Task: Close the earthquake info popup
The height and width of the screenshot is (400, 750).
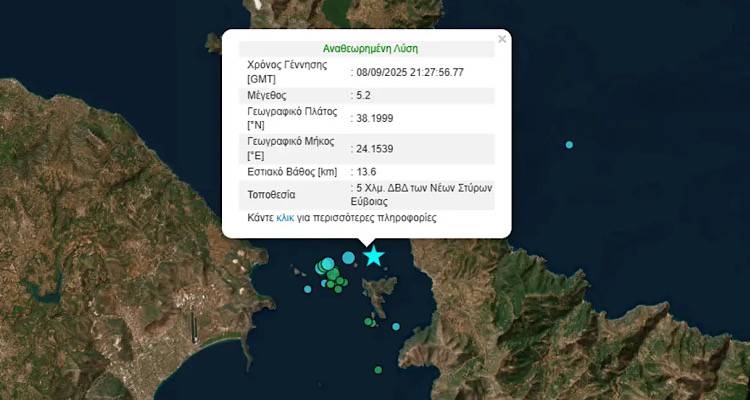Action: pos(502,39)
